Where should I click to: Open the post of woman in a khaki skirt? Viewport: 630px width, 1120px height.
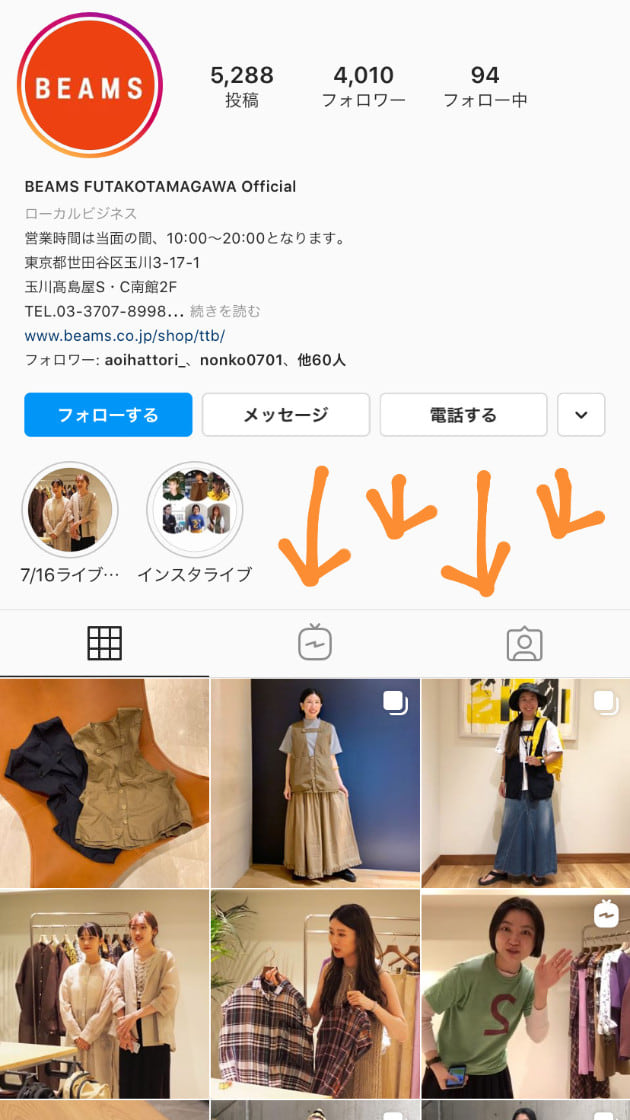315,783
